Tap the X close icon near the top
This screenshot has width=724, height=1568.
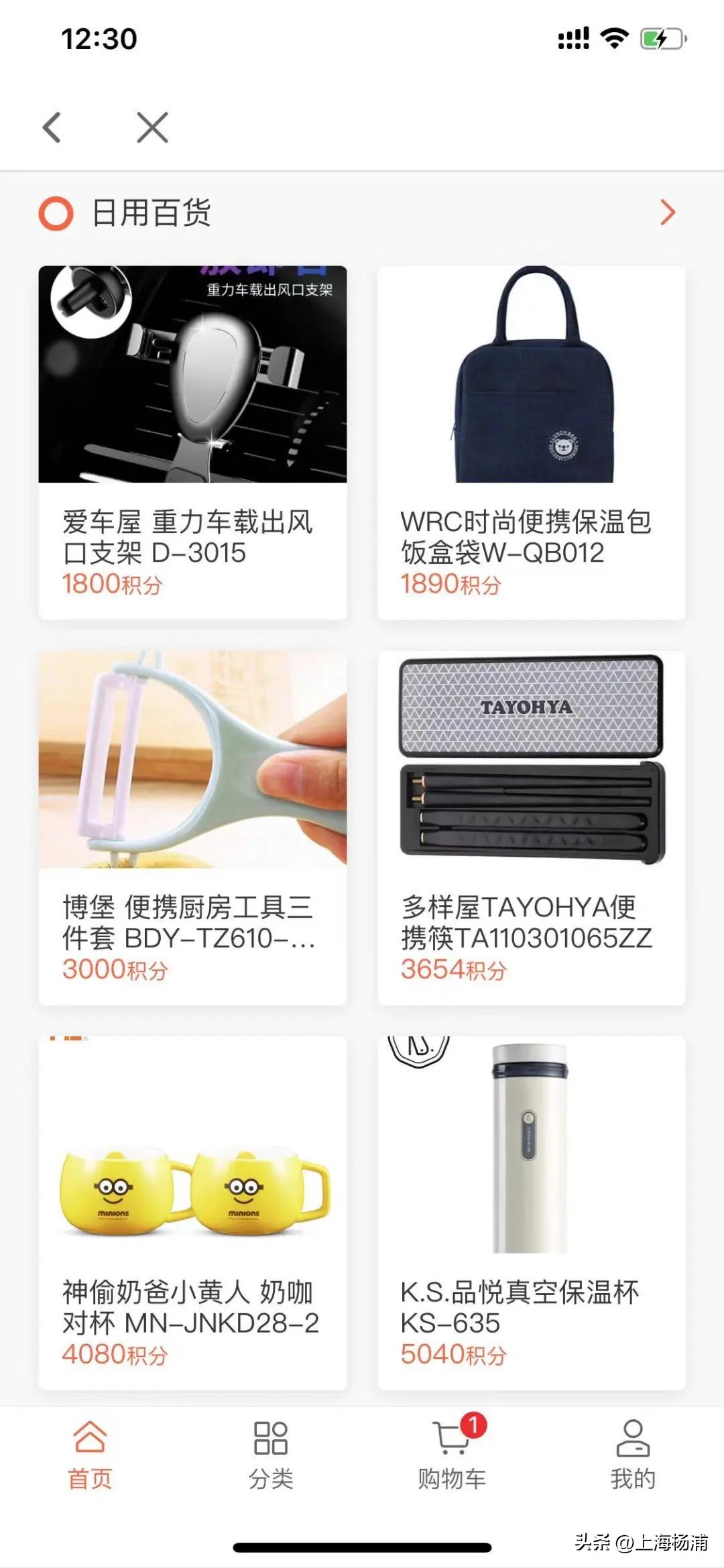click(x=151, y=129)
